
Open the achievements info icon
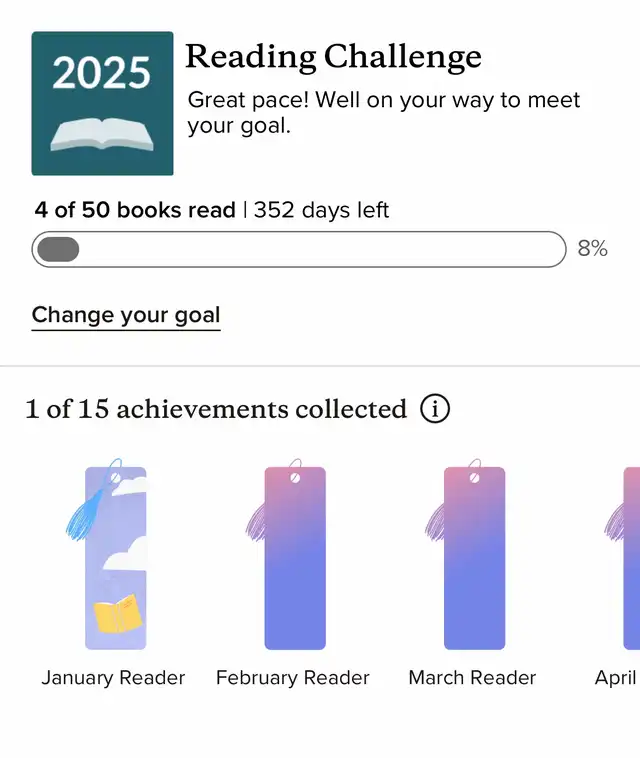[x=435, y=409]
